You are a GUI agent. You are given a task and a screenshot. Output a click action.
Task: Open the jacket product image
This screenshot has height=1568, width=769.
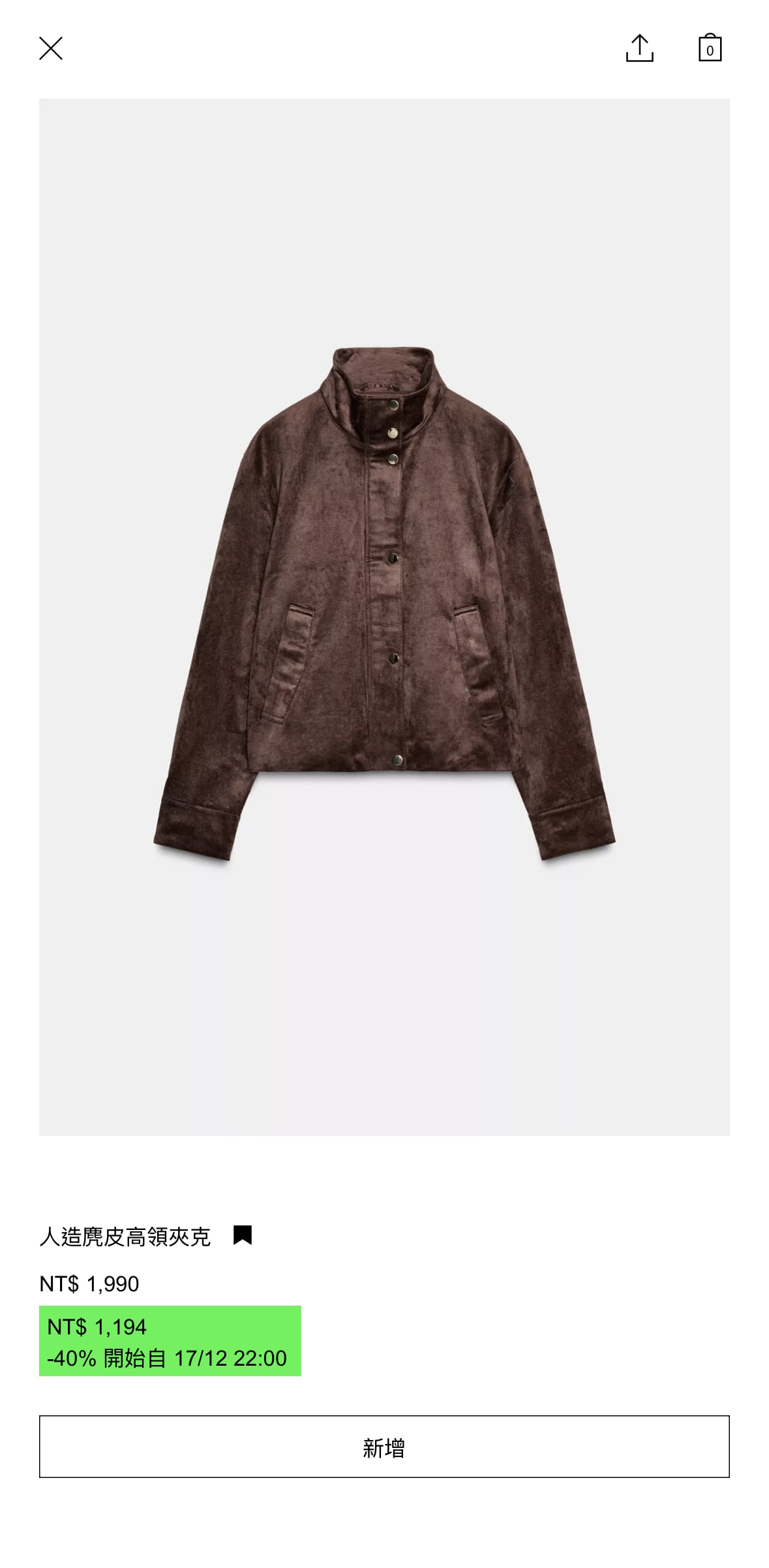pos(384,617)
